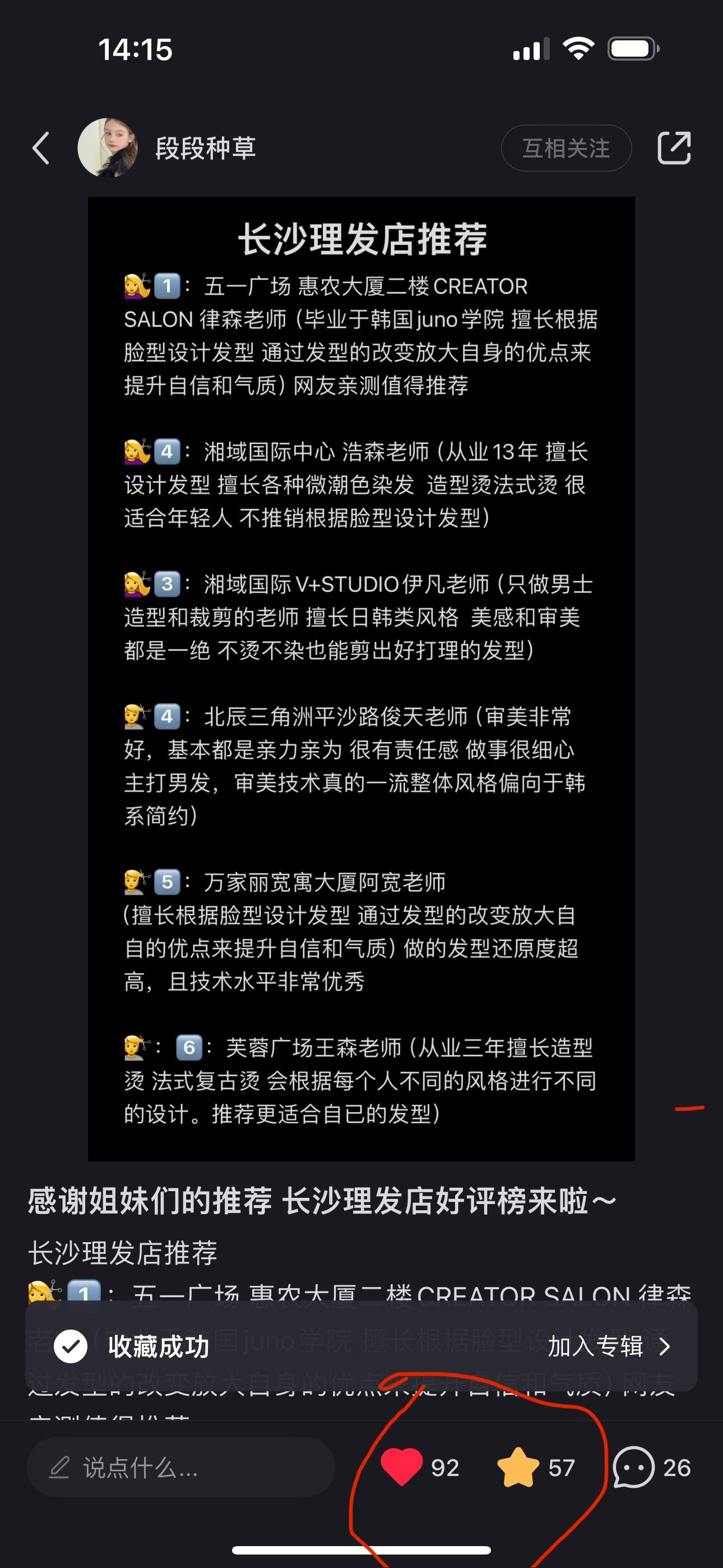Open the 说点什么 comment field
This screenshot has width=723, height=1568.
[x=180, y=1468]
